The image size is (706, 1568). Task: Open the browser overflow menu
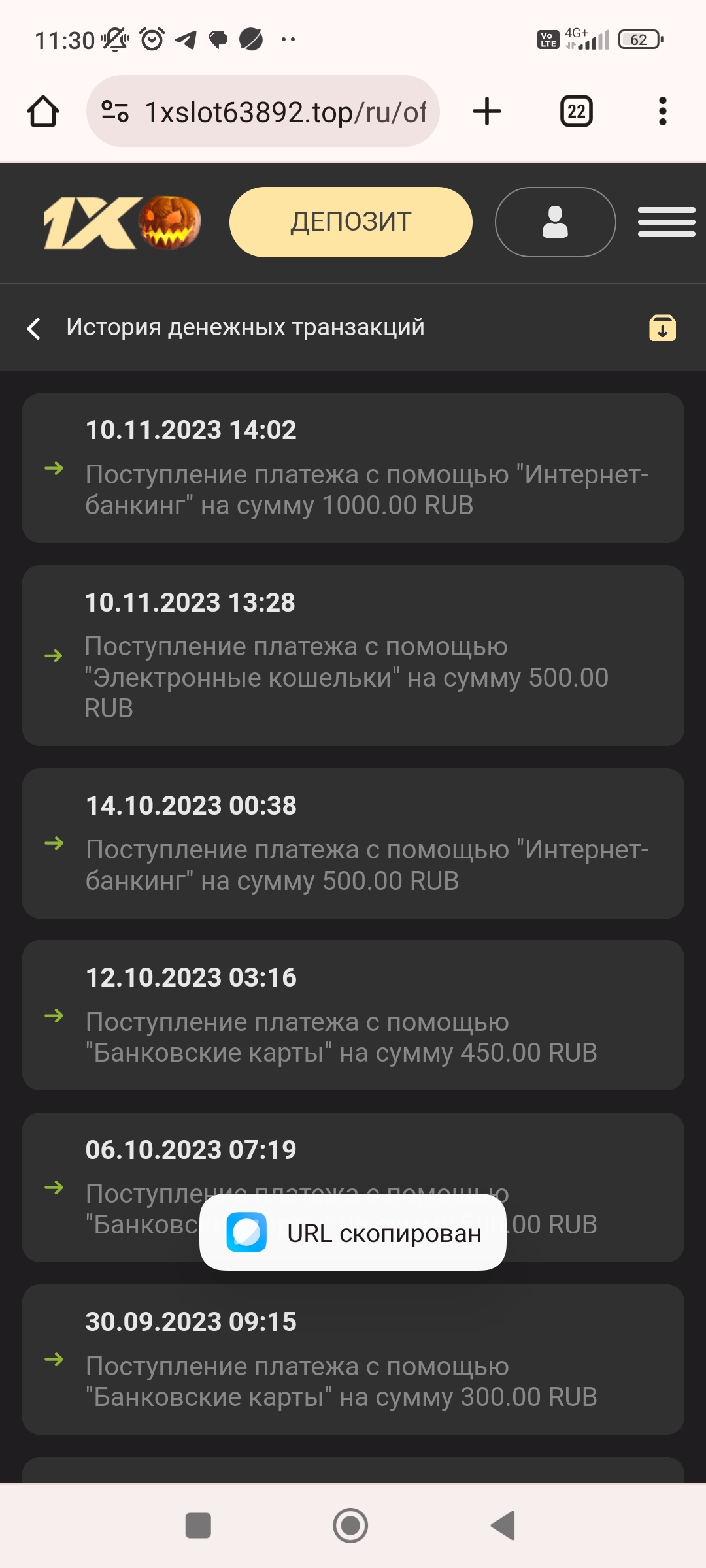coord(662,111)
